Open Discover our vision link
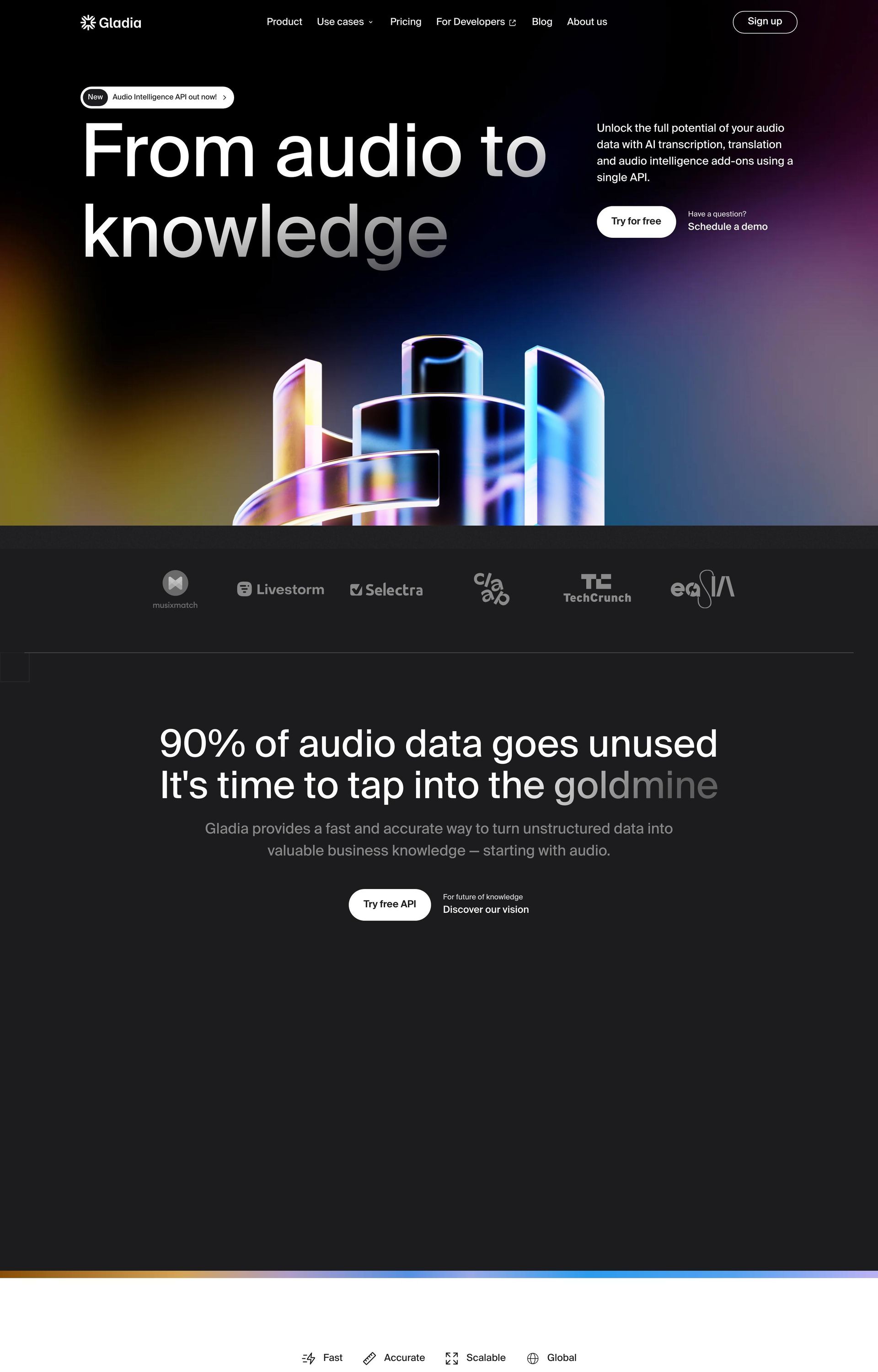Screen dimensions: 878x1372 [x=485, y=909]
